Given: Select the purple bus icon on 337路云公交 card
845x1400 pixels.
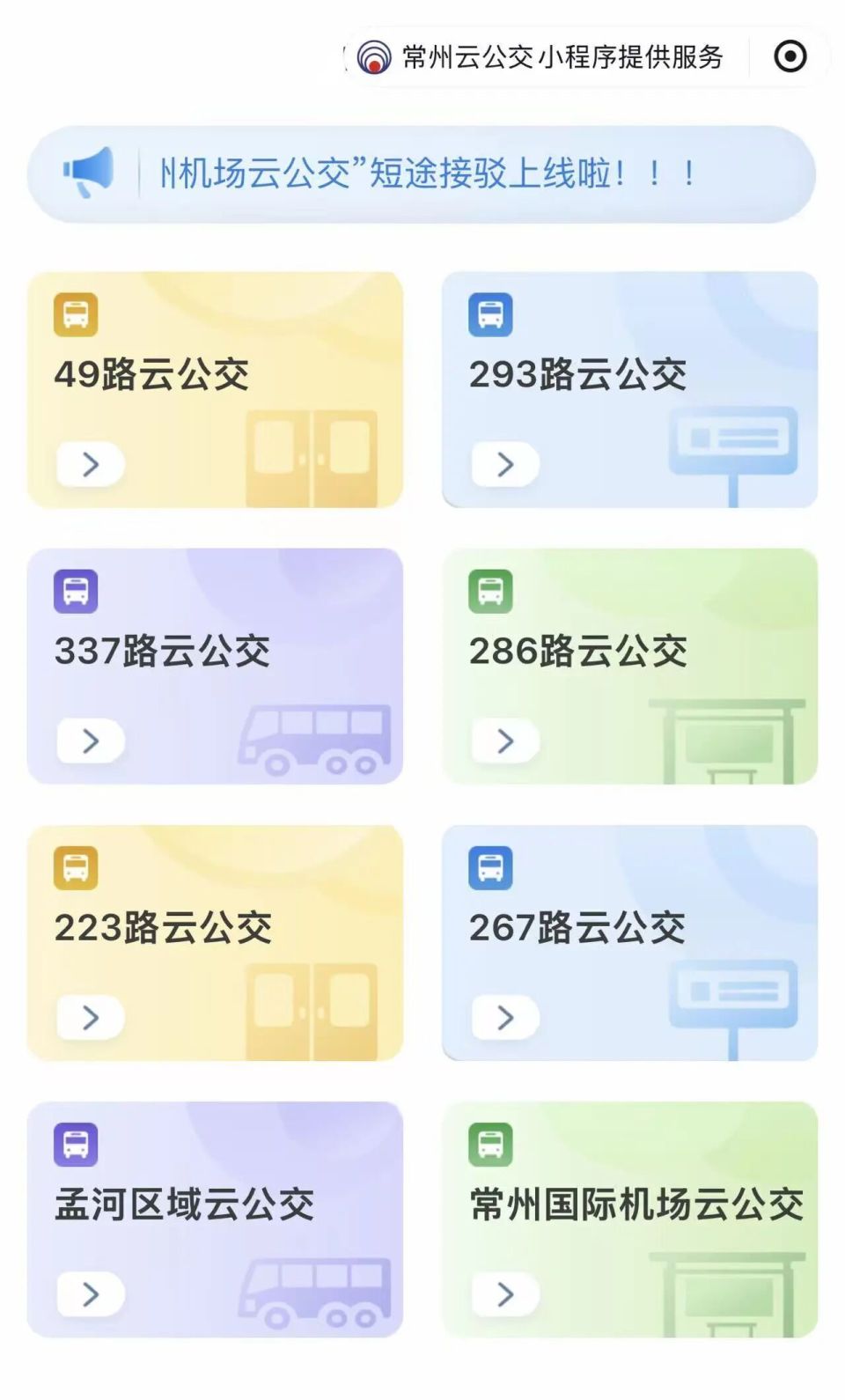Looking at the screenshot, I should [76, 591].
